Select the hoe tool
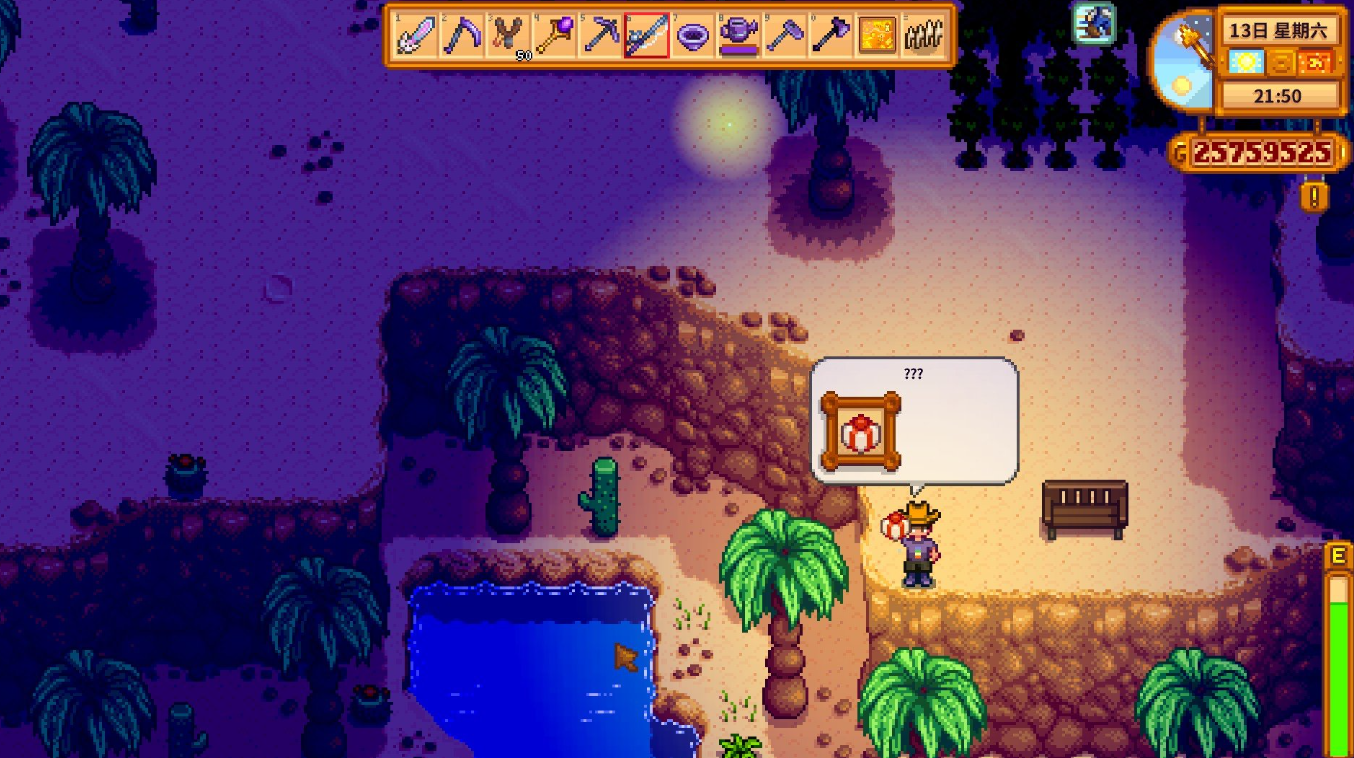 786,36
